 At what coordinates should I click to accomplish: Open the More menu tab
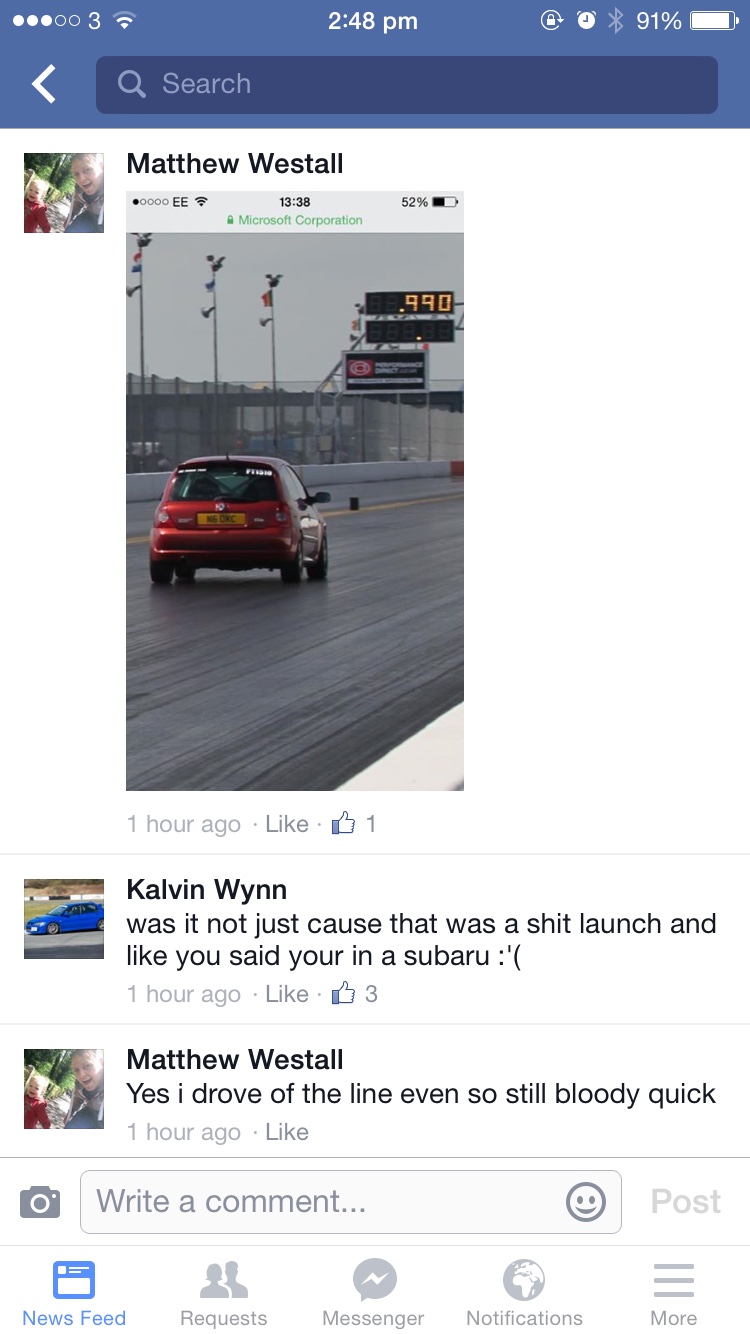673,1293
